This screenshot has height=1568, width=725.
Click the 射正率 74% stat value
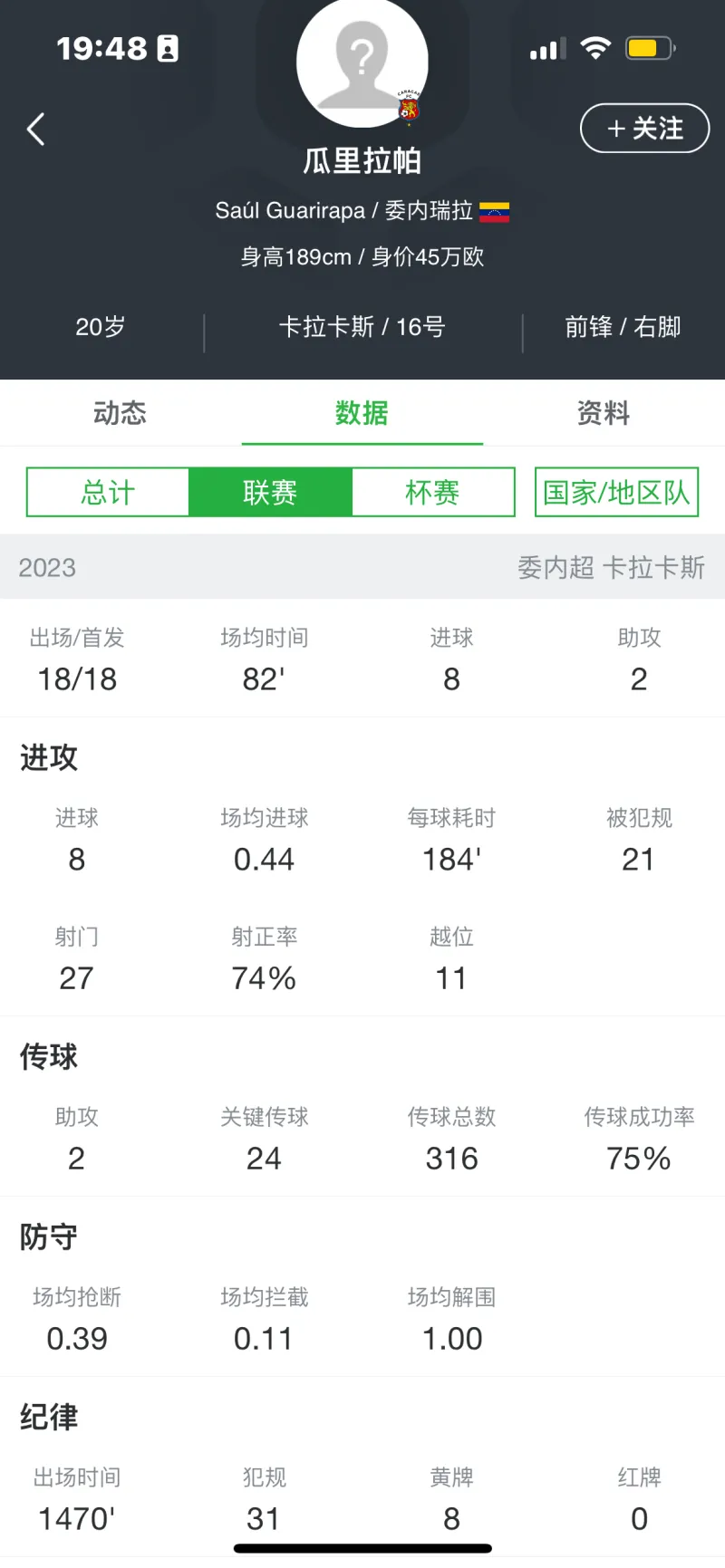coord(264,978)
